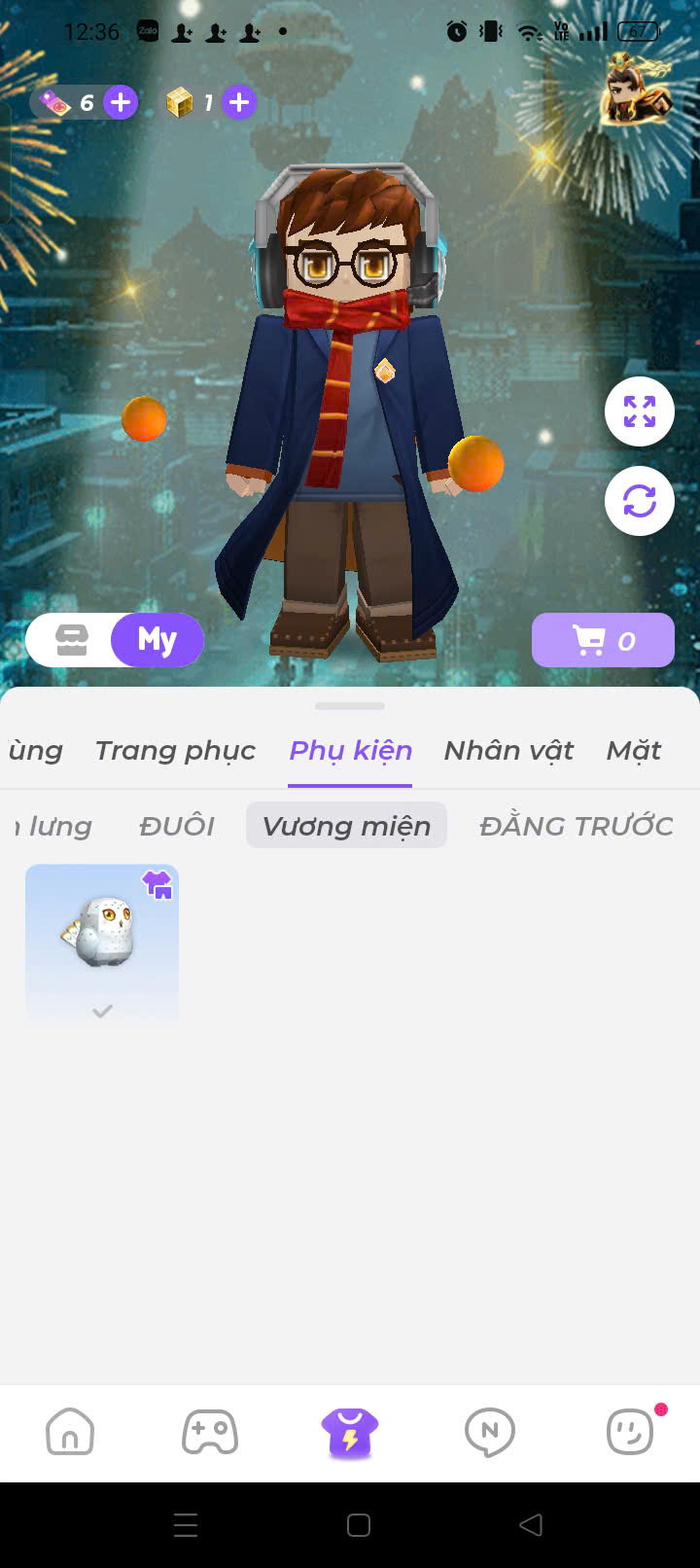Add more gold cubes with the plus button

click(x=239, y=102)
